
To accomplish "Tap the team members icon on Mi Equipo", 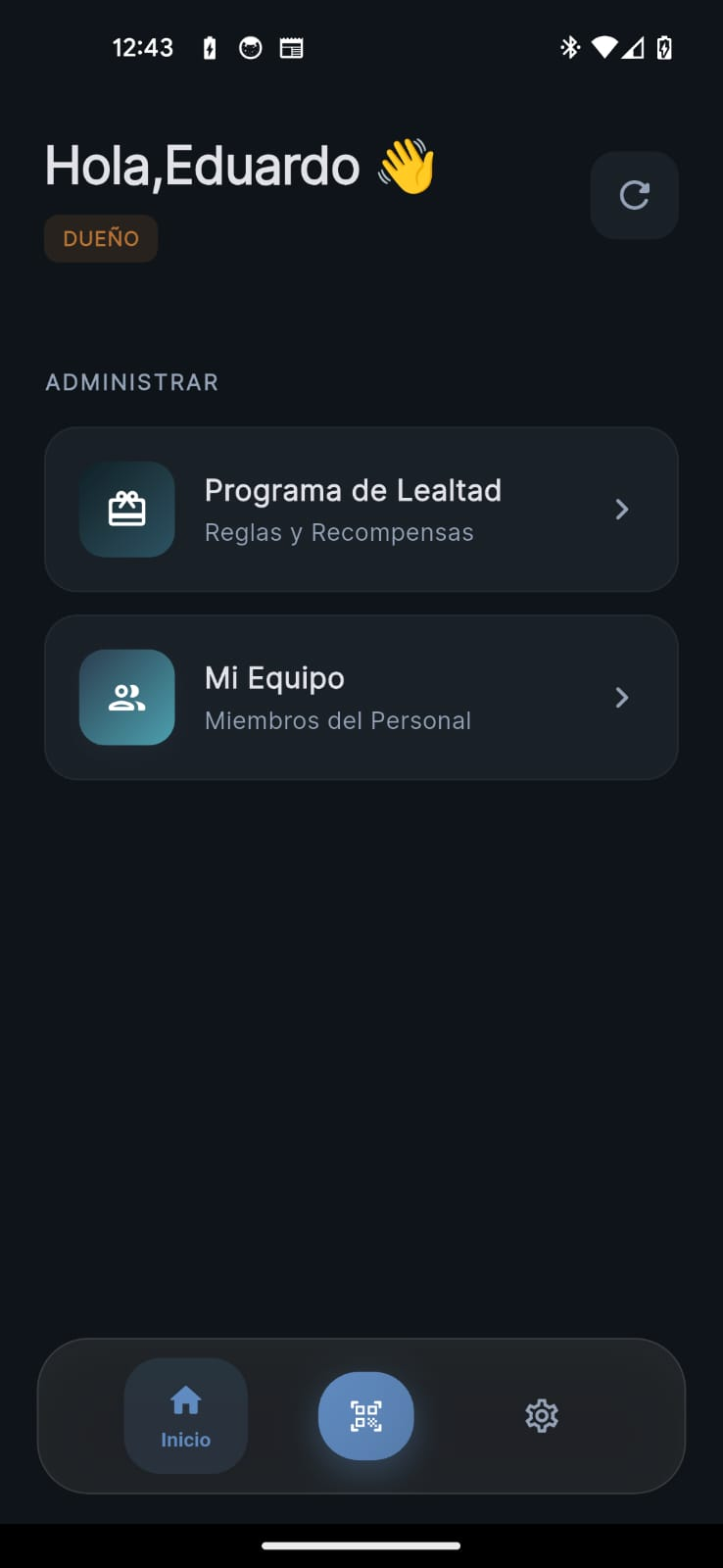I will (126, 697).
